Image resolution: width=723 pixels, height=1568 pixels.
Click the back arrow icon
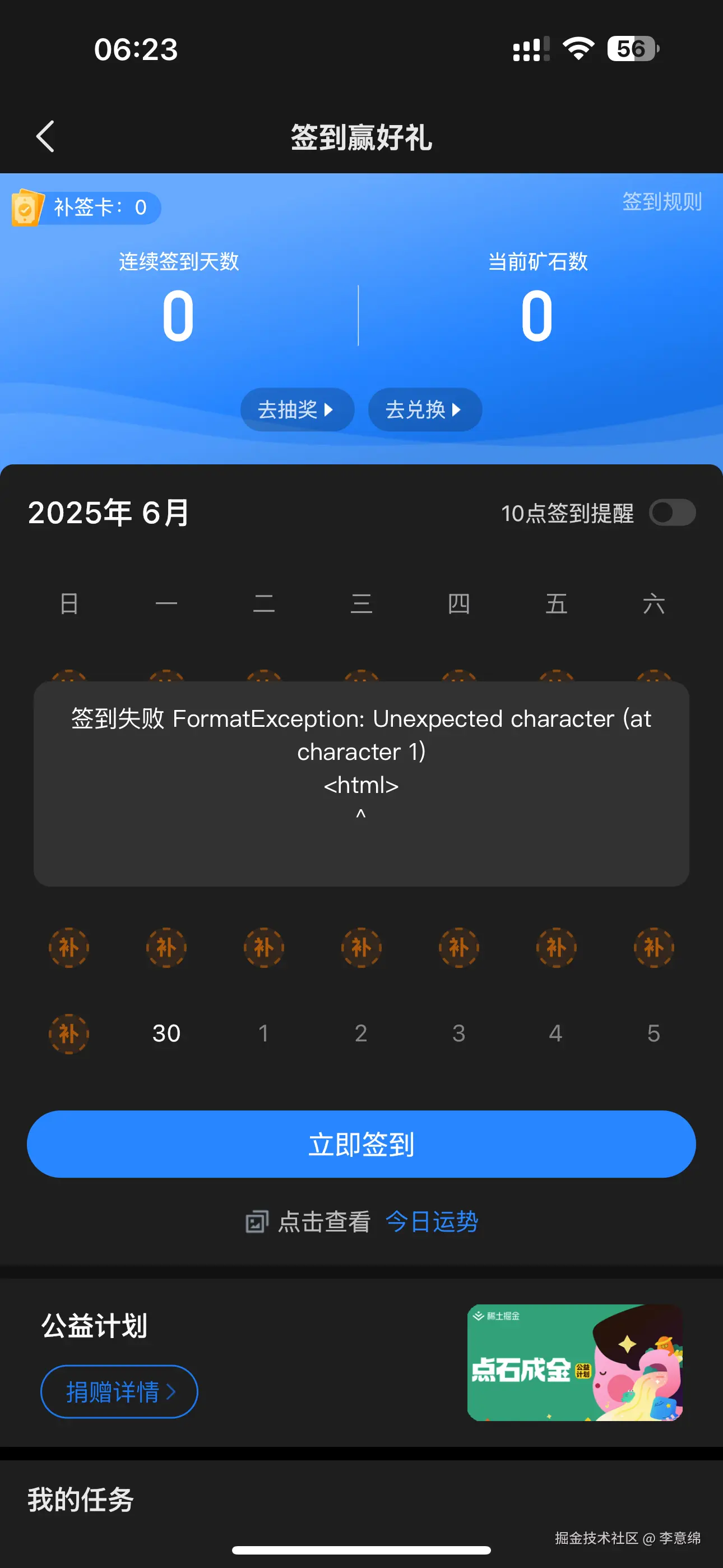44,136
